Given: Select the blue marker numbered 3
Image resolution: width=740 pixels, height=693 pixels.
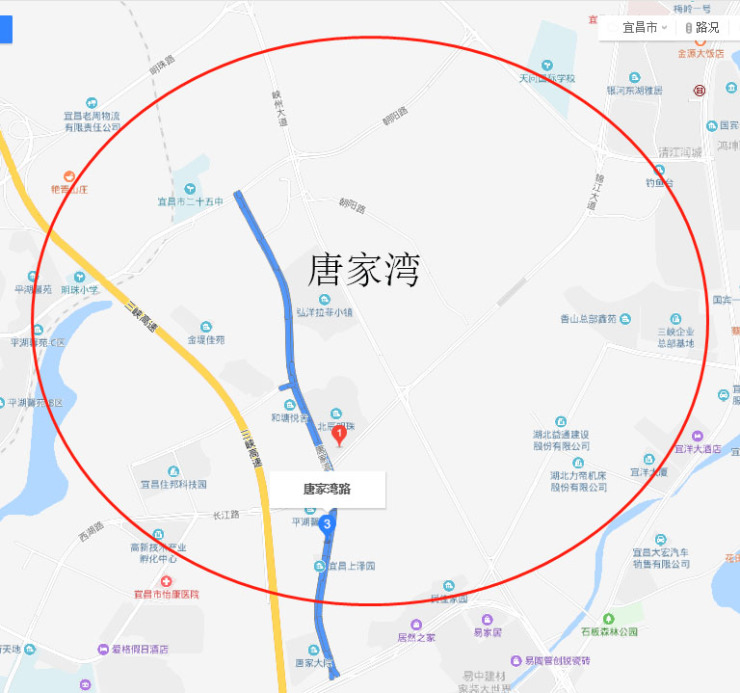Looking at the screenshot, I should tap(327, 524).
